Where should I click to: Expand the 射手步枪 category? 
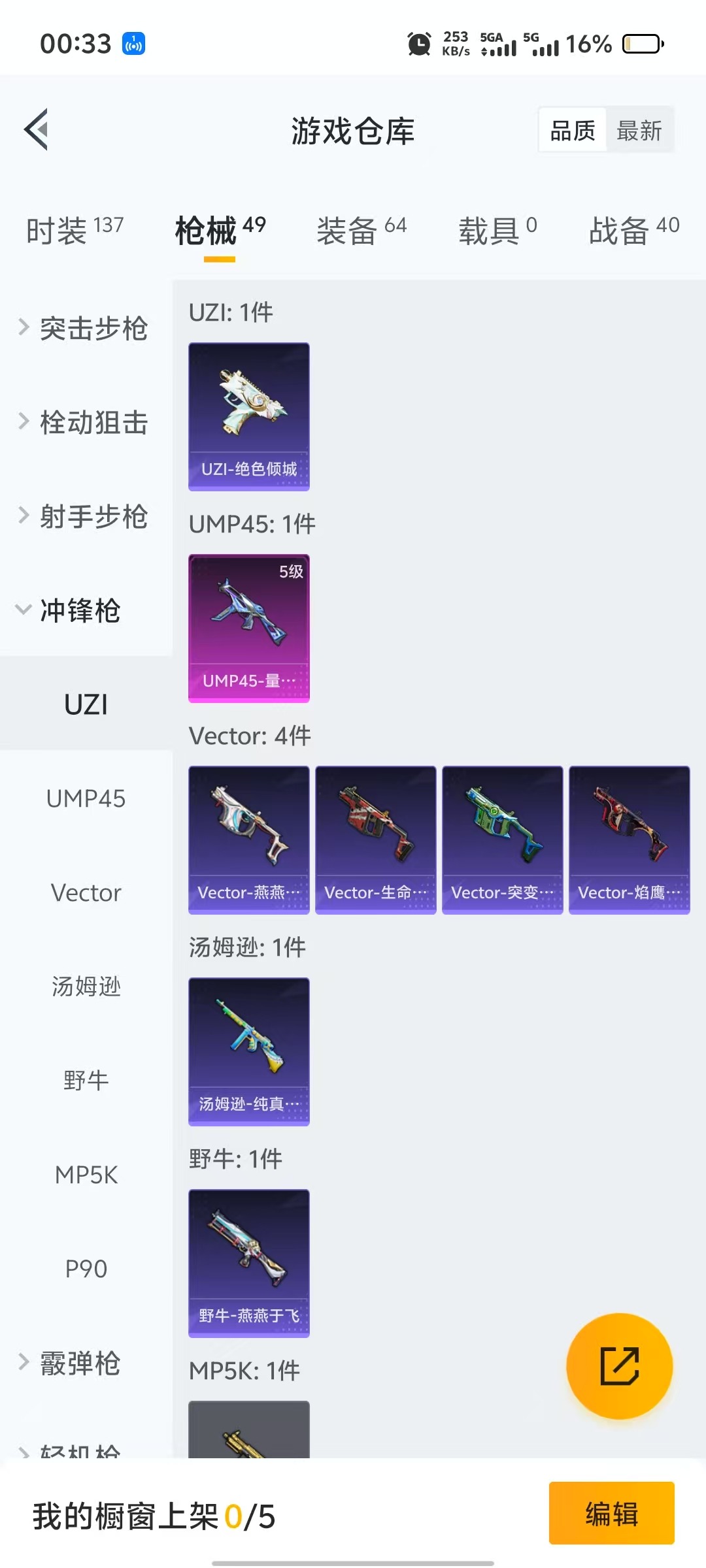click(85, 516)
